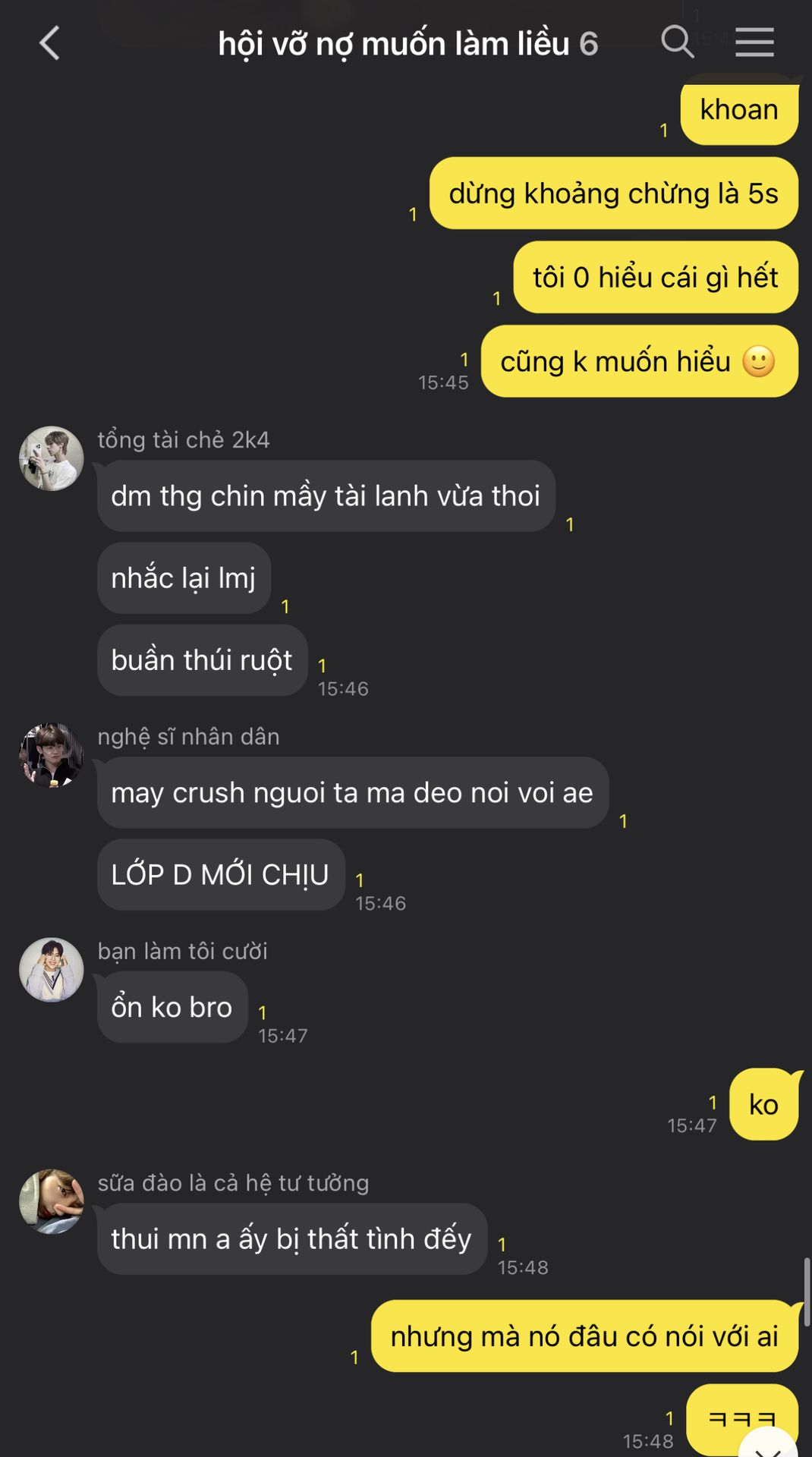Open the chat menu drawer
This screenshot has height=1457, width=812.
pyautogui.click(x=754, y=42)
